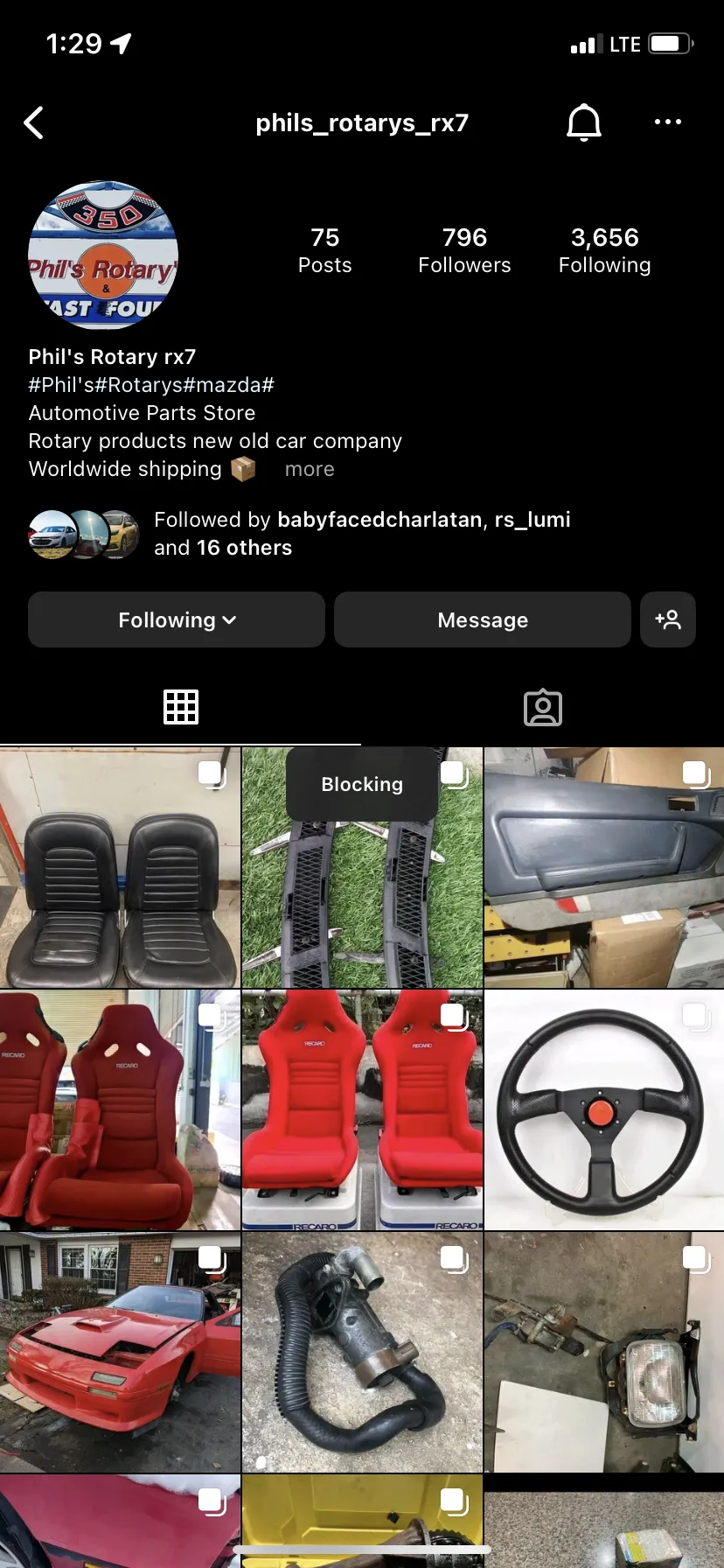Open the headlight assembly post
Image resolution: width=724 pixels, height=1568 pixels.
point(604,1353)
